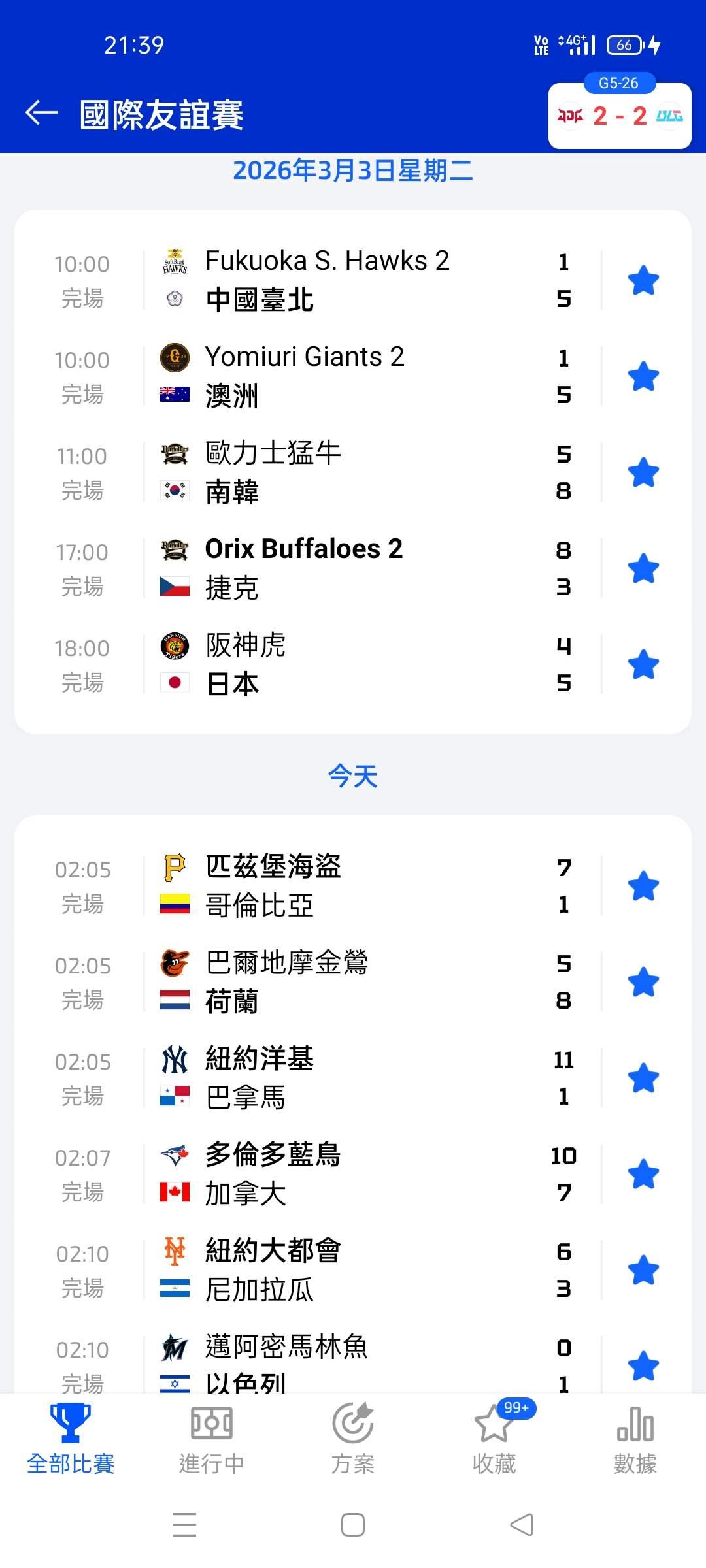
Task: Tap the star beside 紐約大都會 vs 尼加拉瓜
Action: pyautogui.click(x=643, y=1270)
